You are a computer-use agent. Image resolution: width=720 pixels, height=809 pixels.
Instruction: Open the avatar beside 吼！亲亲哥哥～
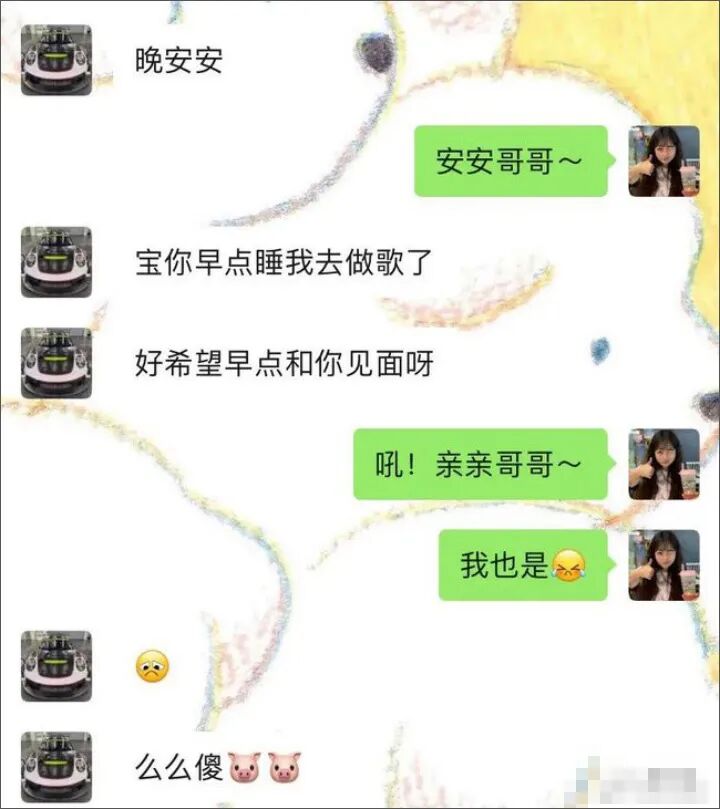click(664, 464)
